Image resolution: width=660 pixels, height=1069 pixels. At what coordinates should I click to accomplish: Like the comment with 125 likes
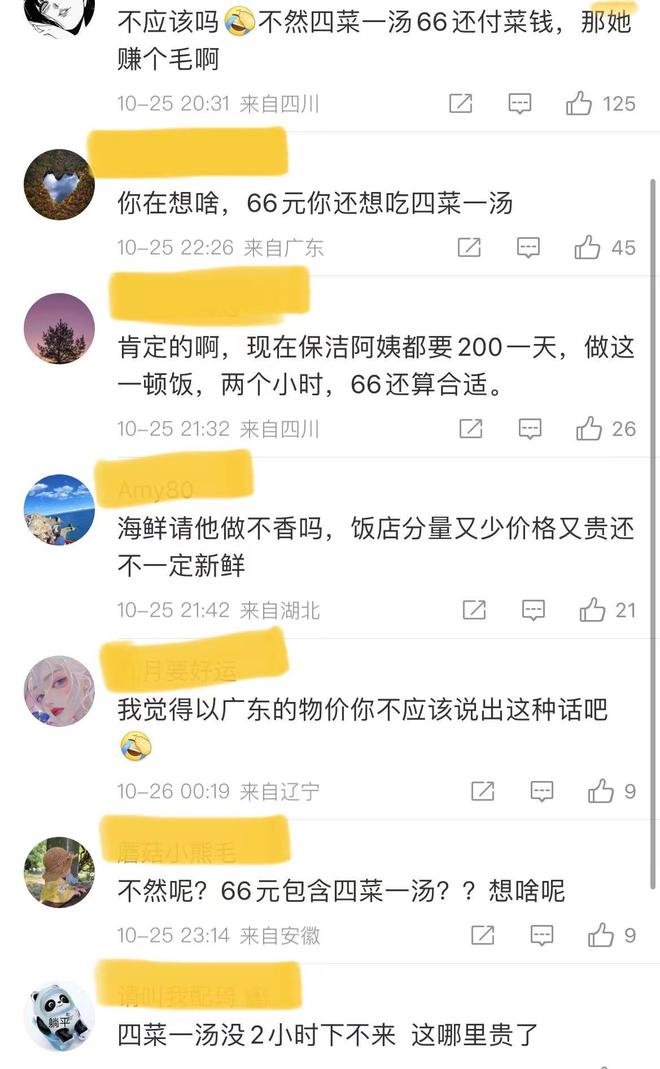(x=579, y=104)
